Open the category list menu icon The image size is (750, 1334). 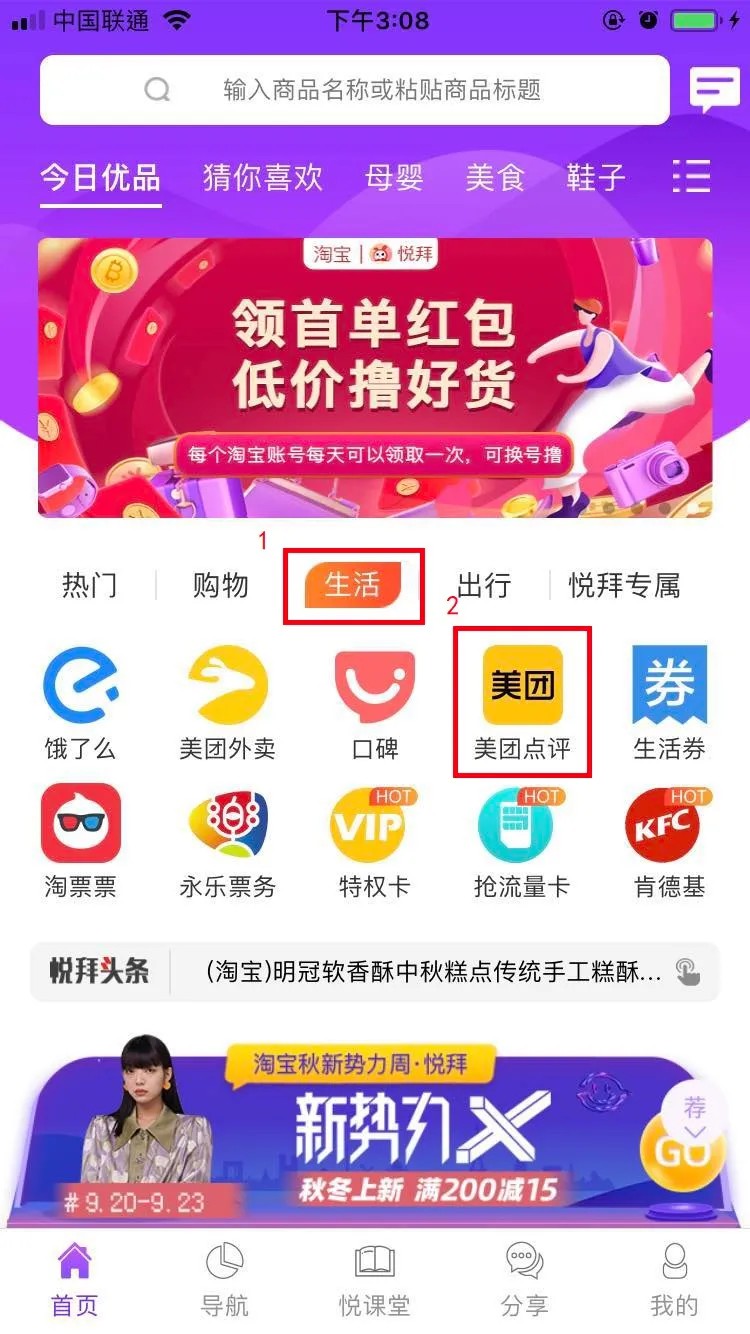pos(691,176)
